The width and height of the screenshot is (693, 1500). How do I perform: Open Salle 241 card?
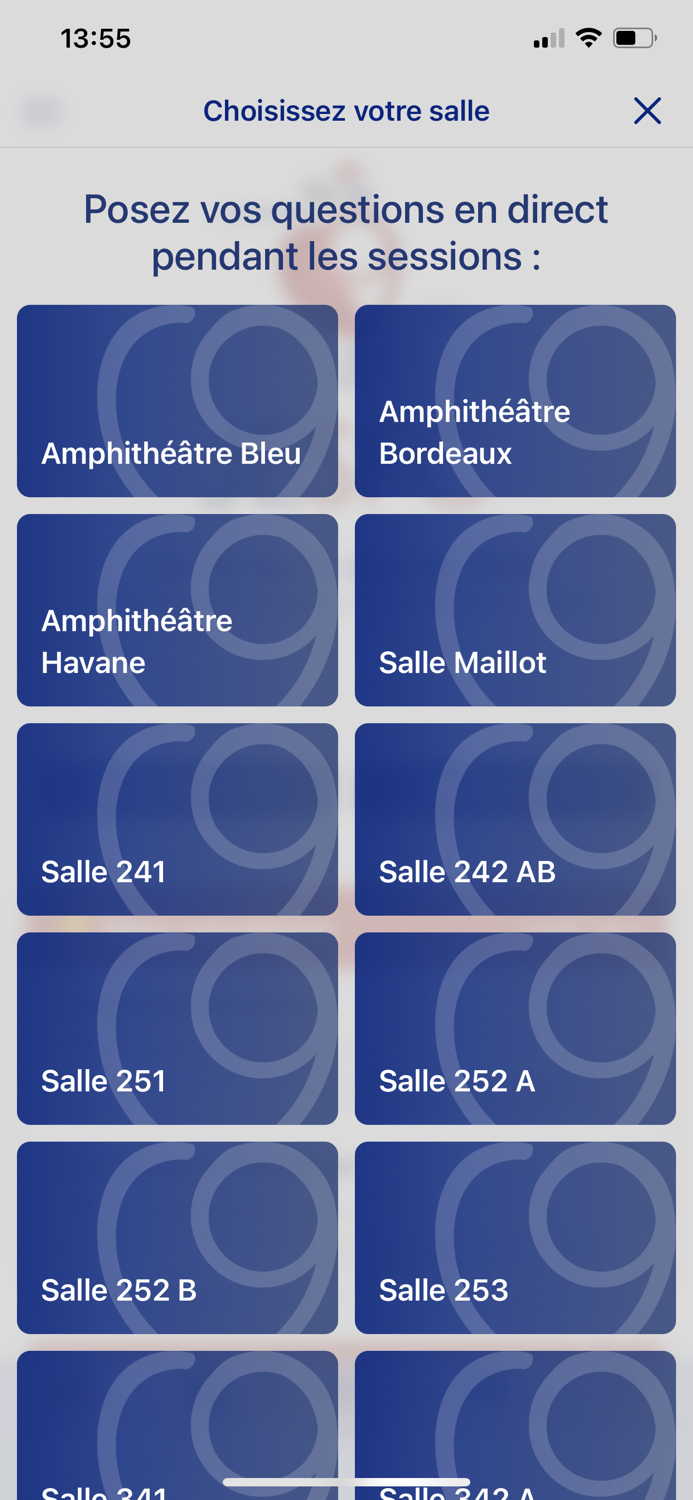click(x=177, y=819)
